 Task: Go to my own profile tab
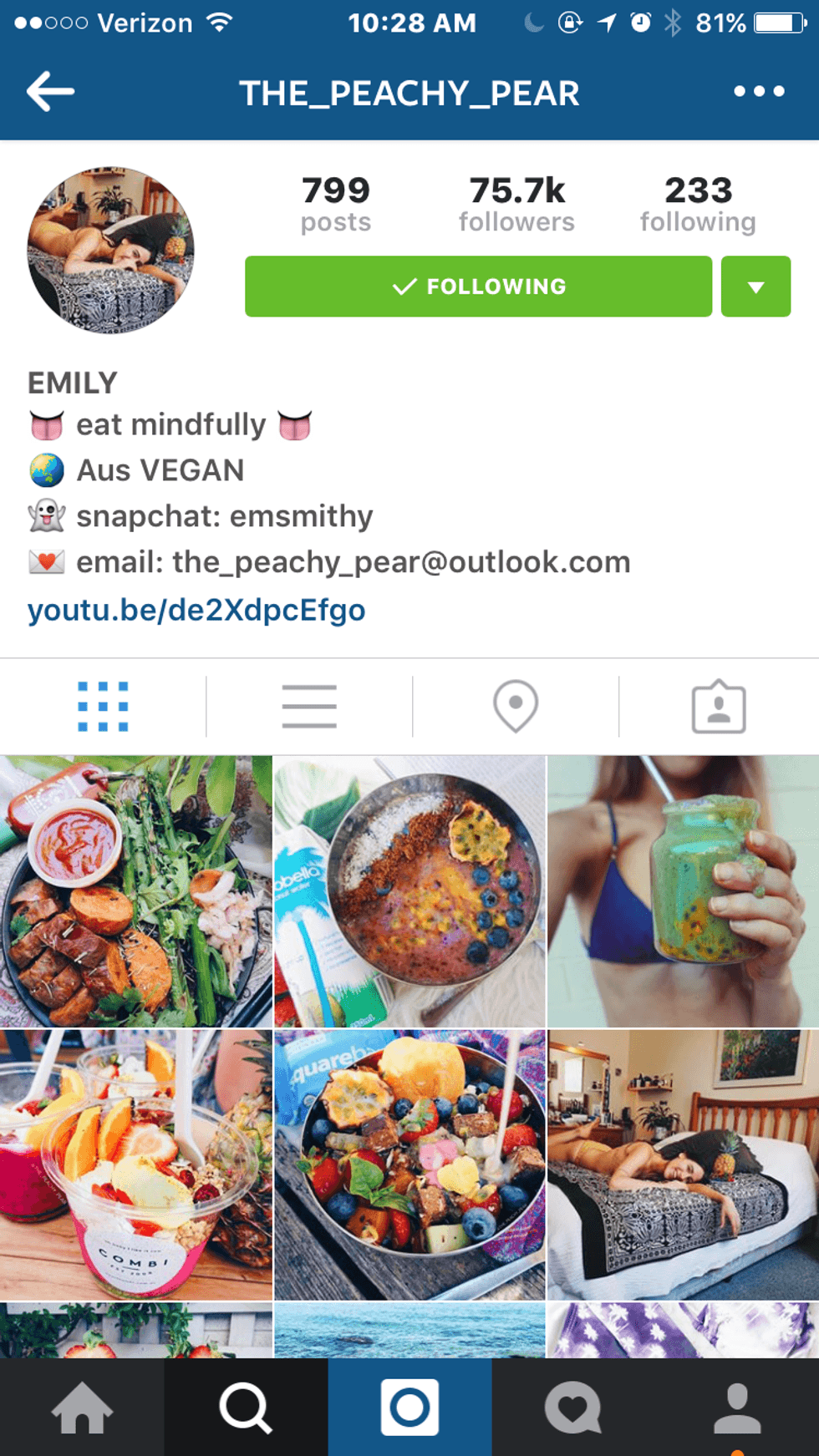[737, 1408]
